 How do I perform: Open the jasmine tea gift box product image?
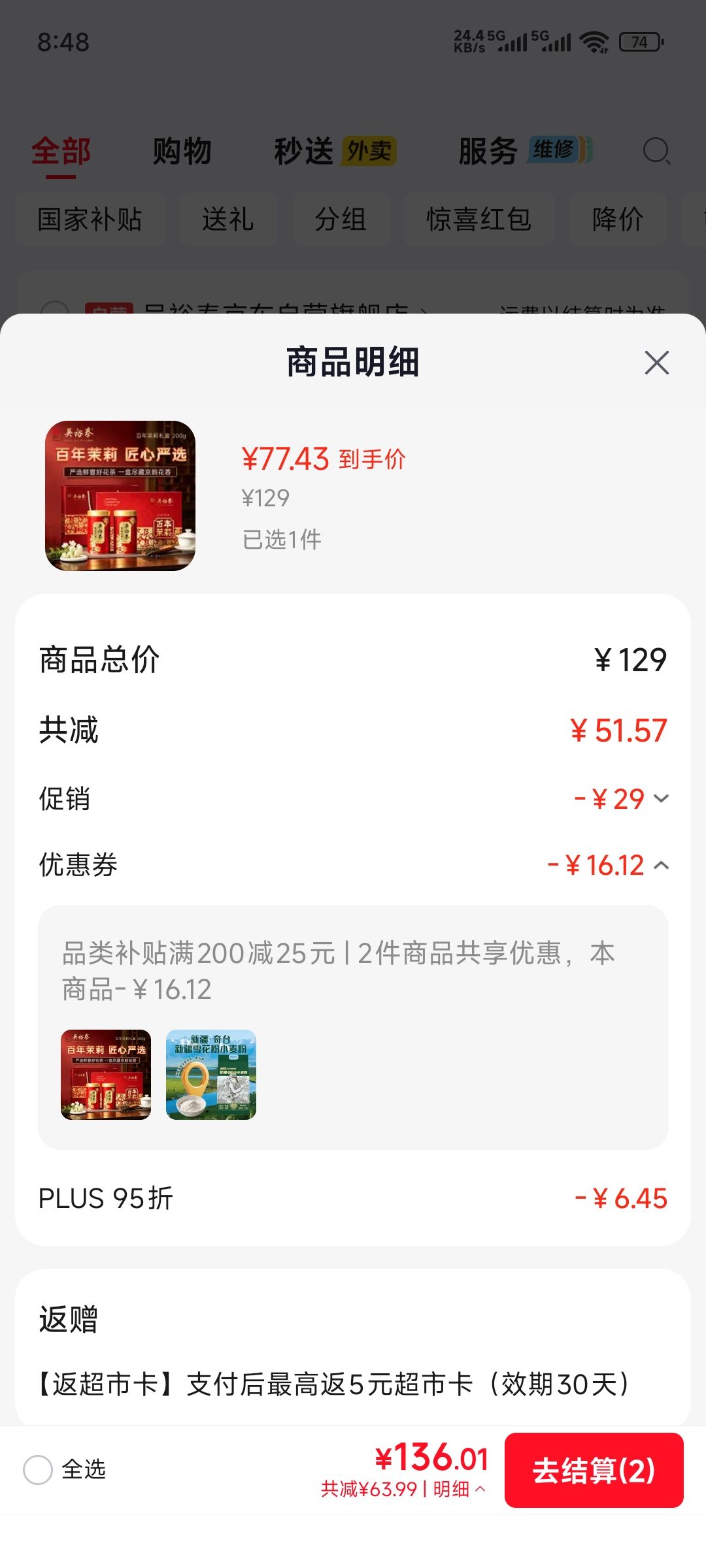click(120, 495)
